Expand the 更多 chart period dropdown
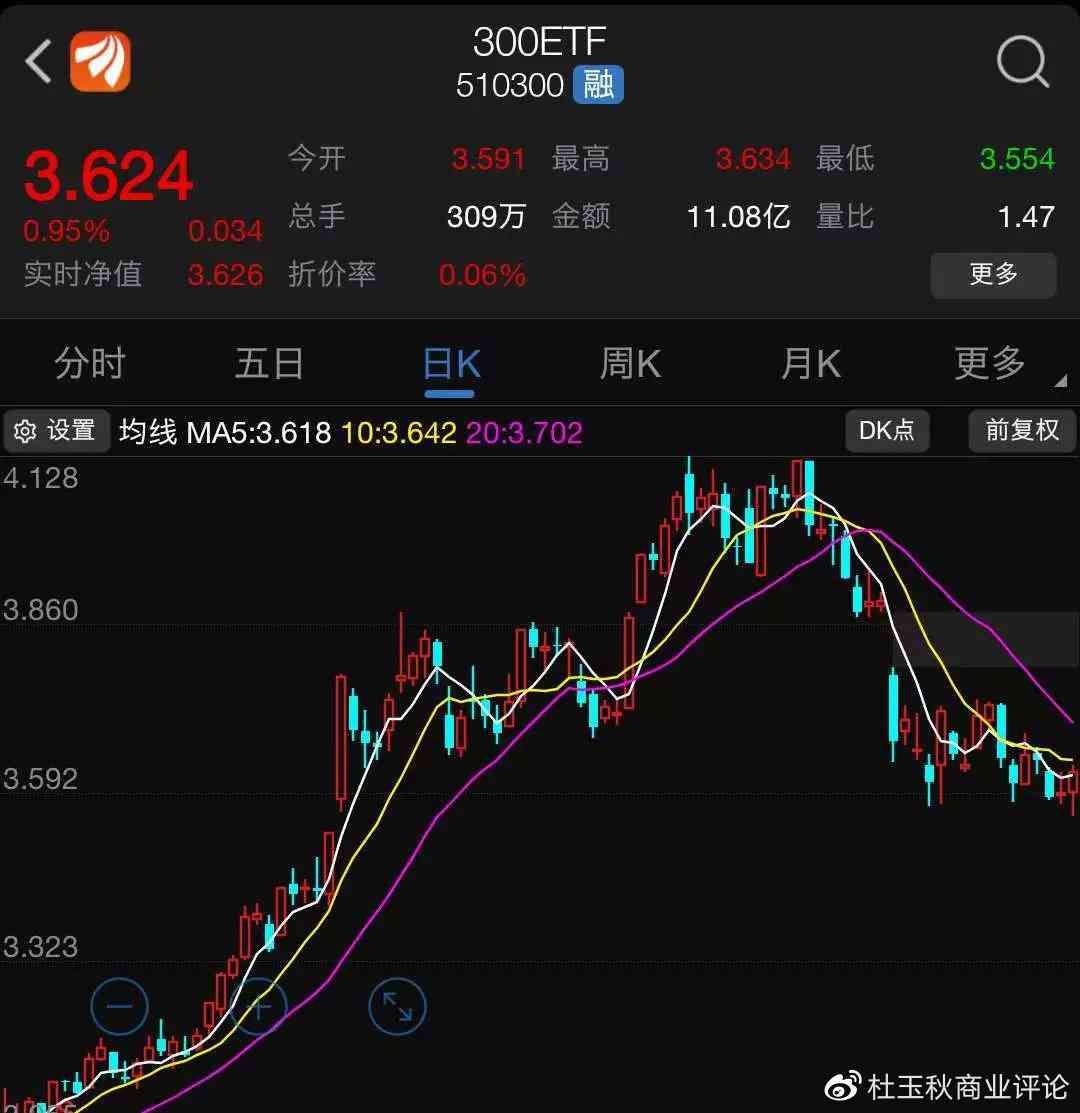The image size is (1080, 1113). coord(992,363)
